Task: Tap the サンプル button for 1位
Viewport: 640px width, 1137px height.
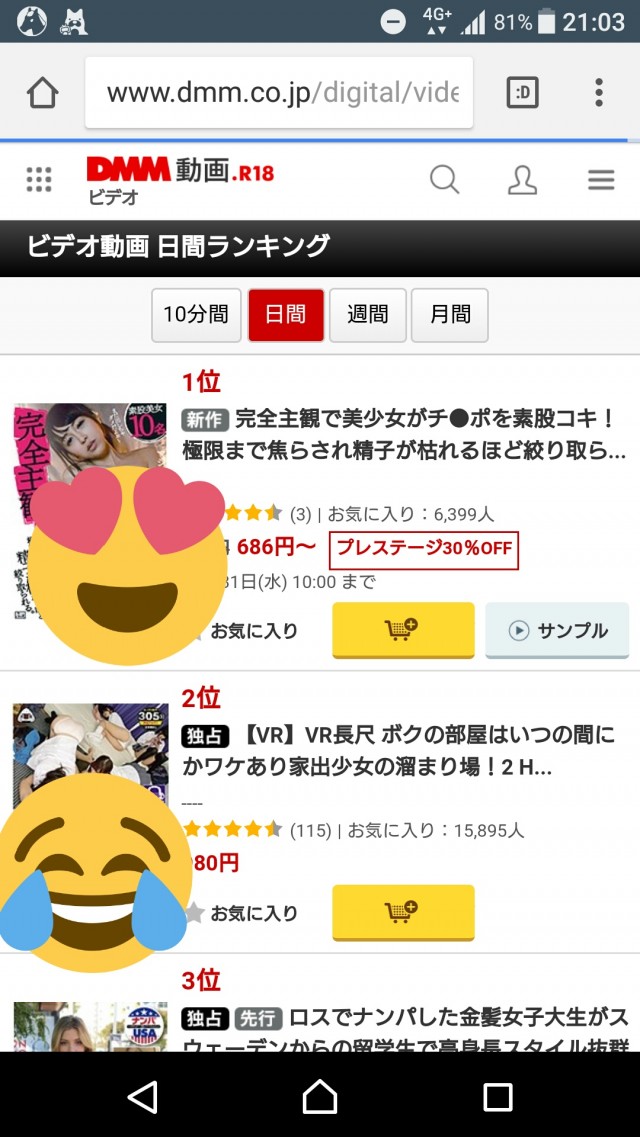Action: [557, 630]
